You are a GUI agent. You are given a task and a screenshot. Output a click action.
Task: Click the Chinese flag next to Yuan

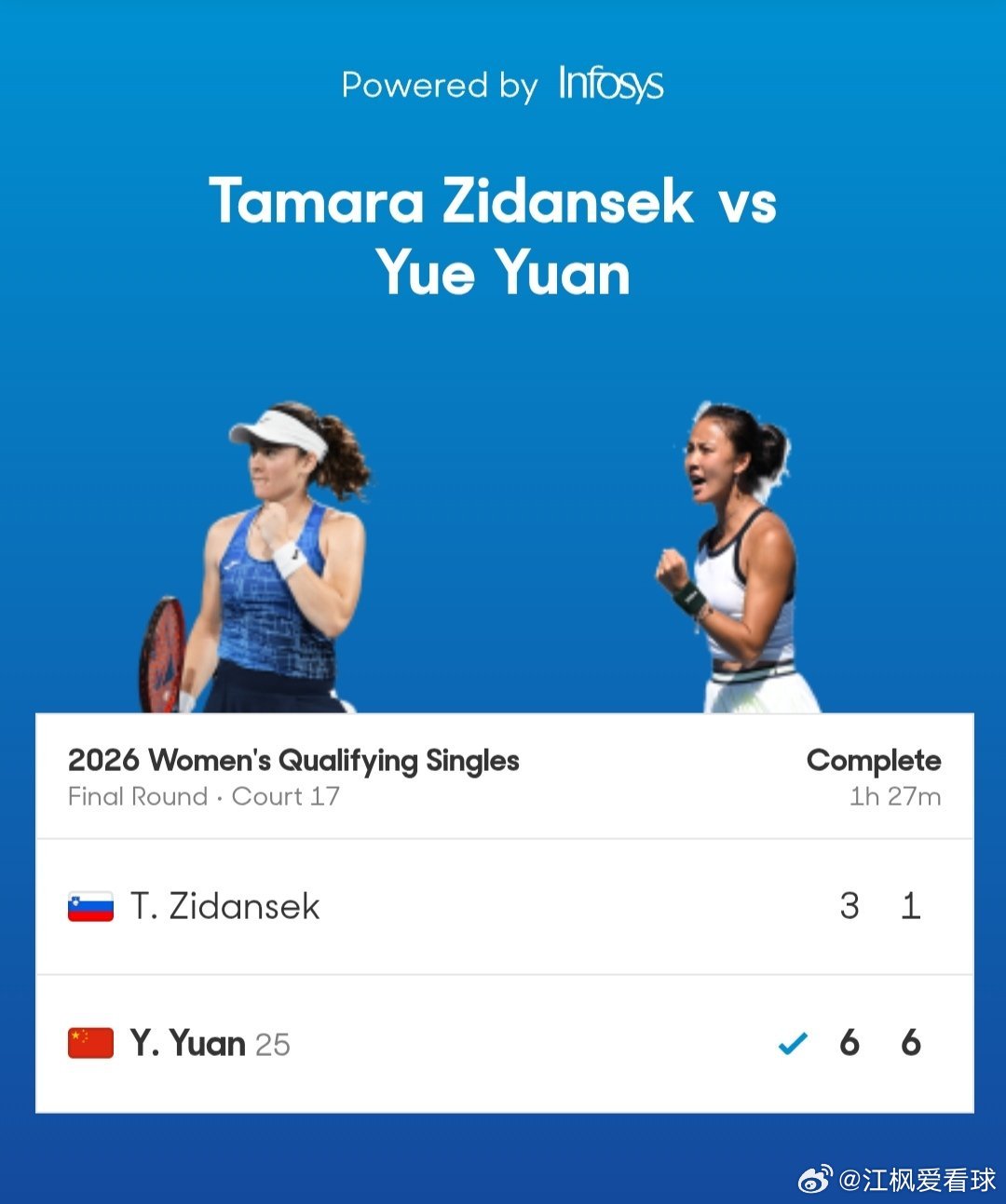click(x=89, y=1043)
